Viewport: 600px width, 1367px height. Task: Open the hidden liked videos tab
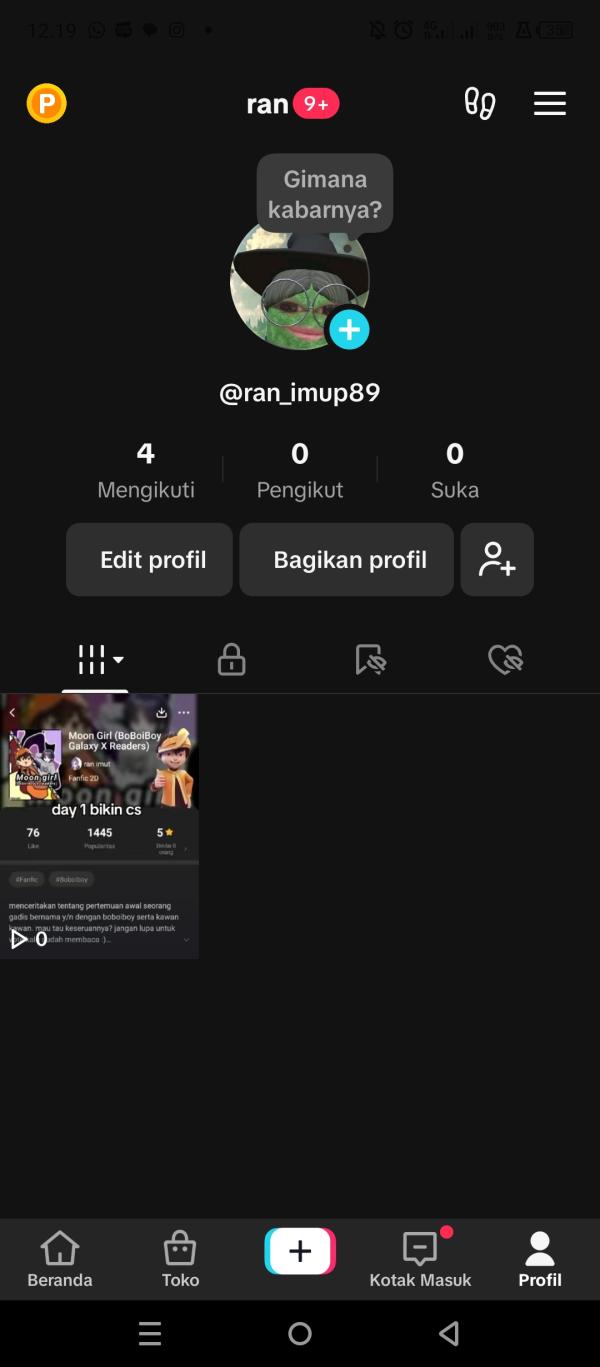(x=505, y=660)
